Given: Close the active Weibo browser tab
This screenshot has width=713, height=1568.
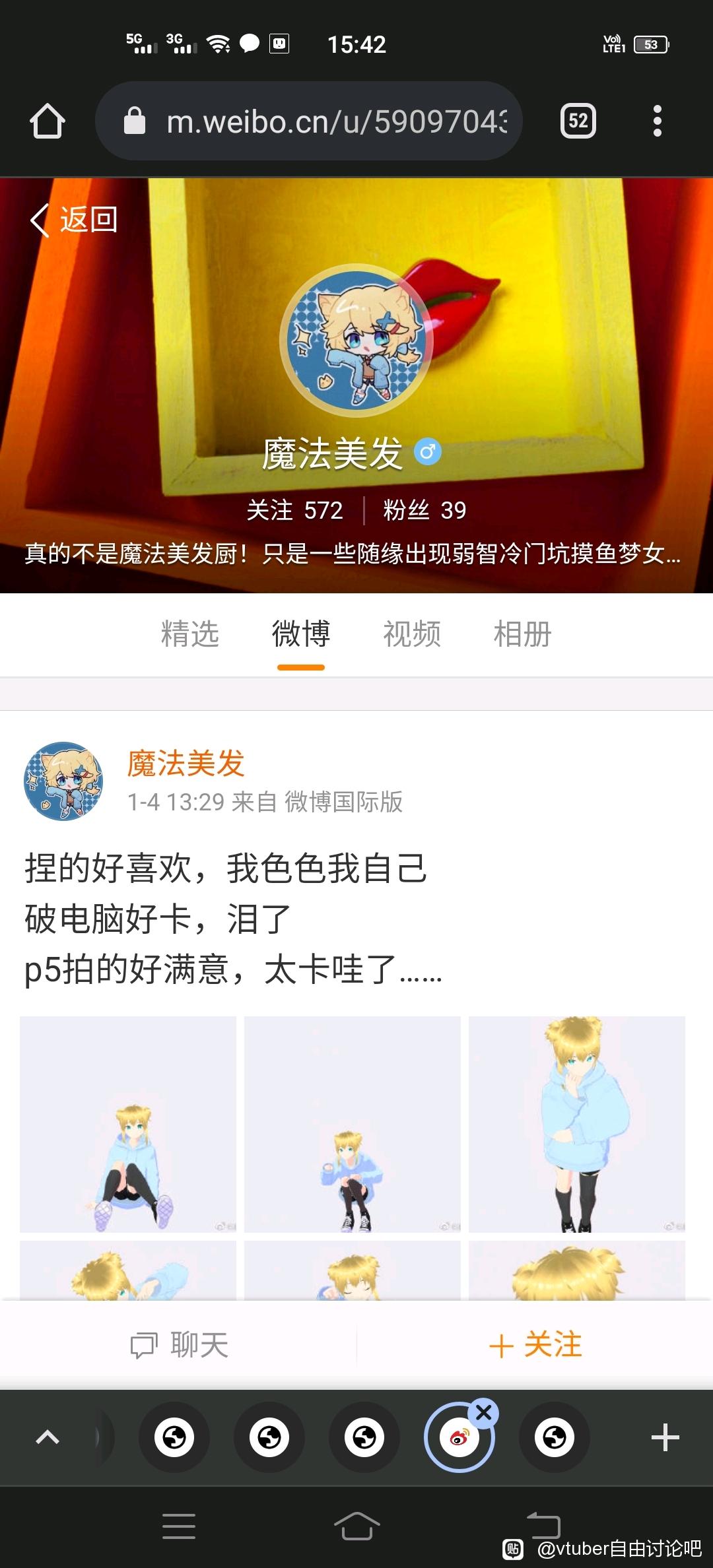Looking at the screenshot, I should (484, 1413).
